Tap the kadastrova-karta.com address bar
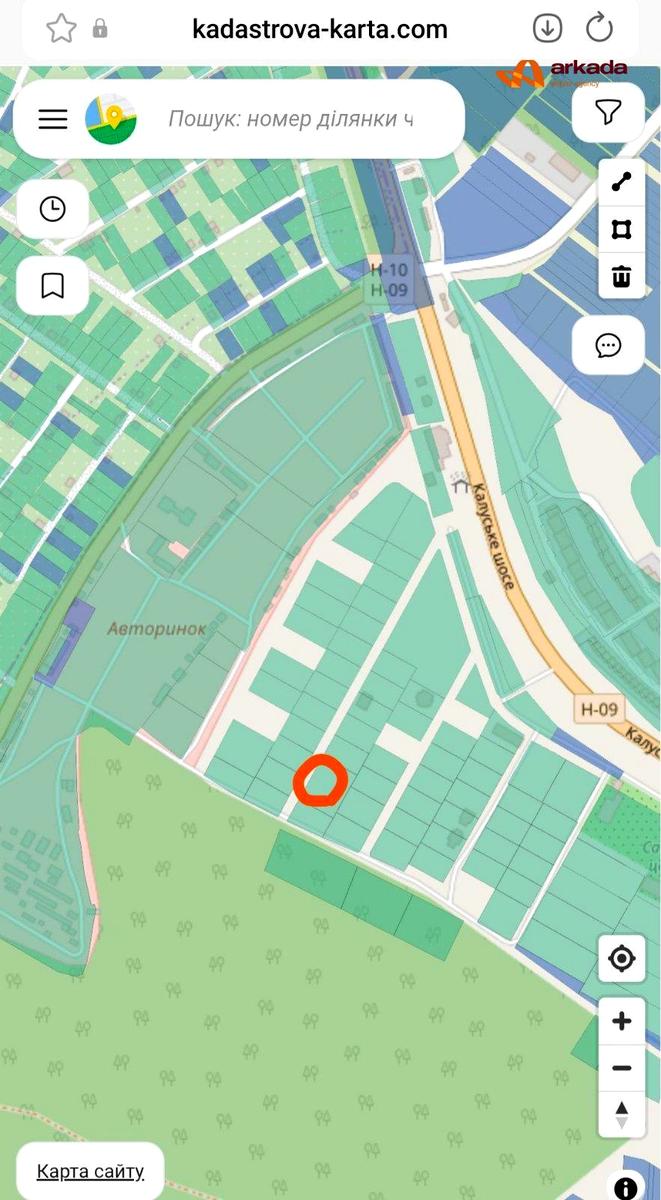Image resolution: width=661 pixels, height=1200 pixels. pyautogui.click(x=319, y=29)
